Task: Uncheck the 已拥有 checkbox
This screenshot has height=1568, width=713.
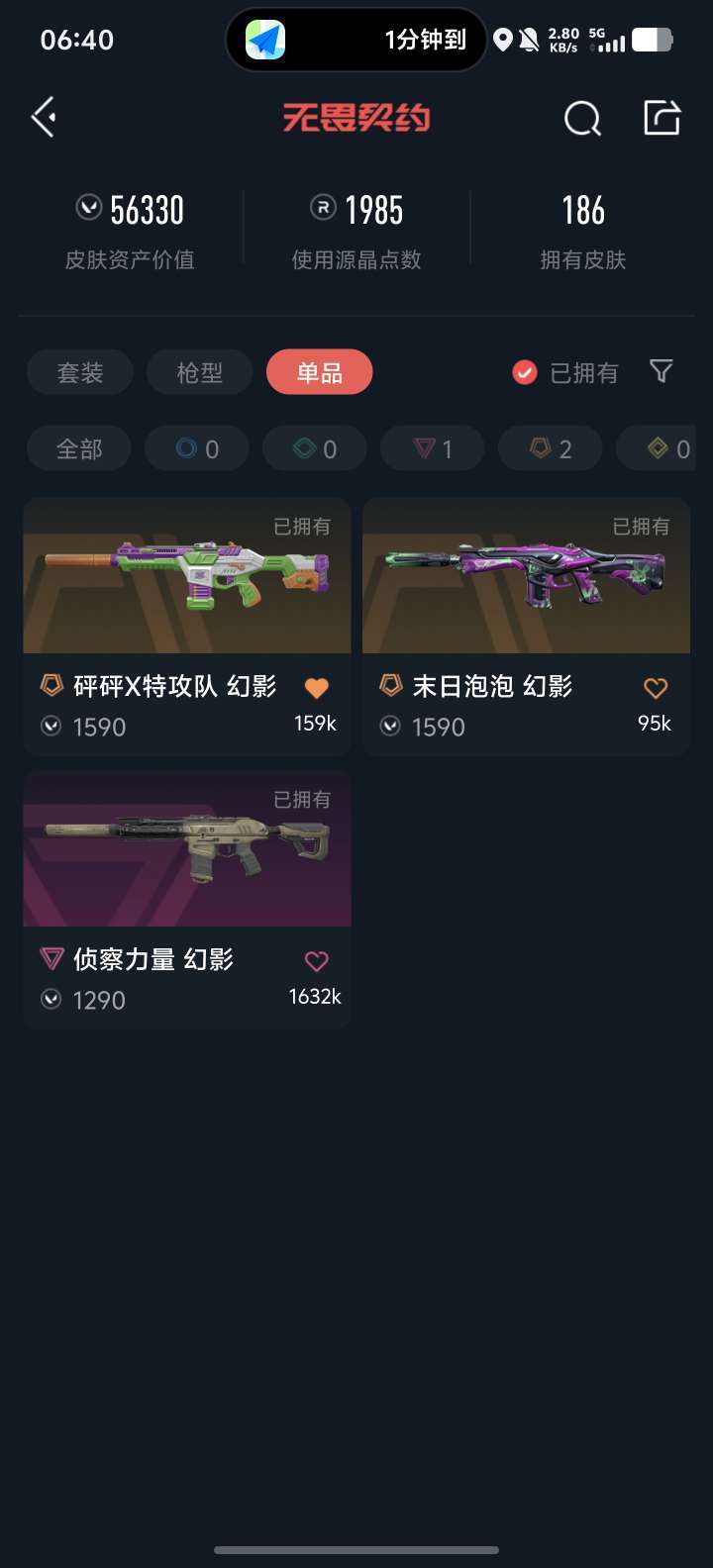Action: coord(524,371)
